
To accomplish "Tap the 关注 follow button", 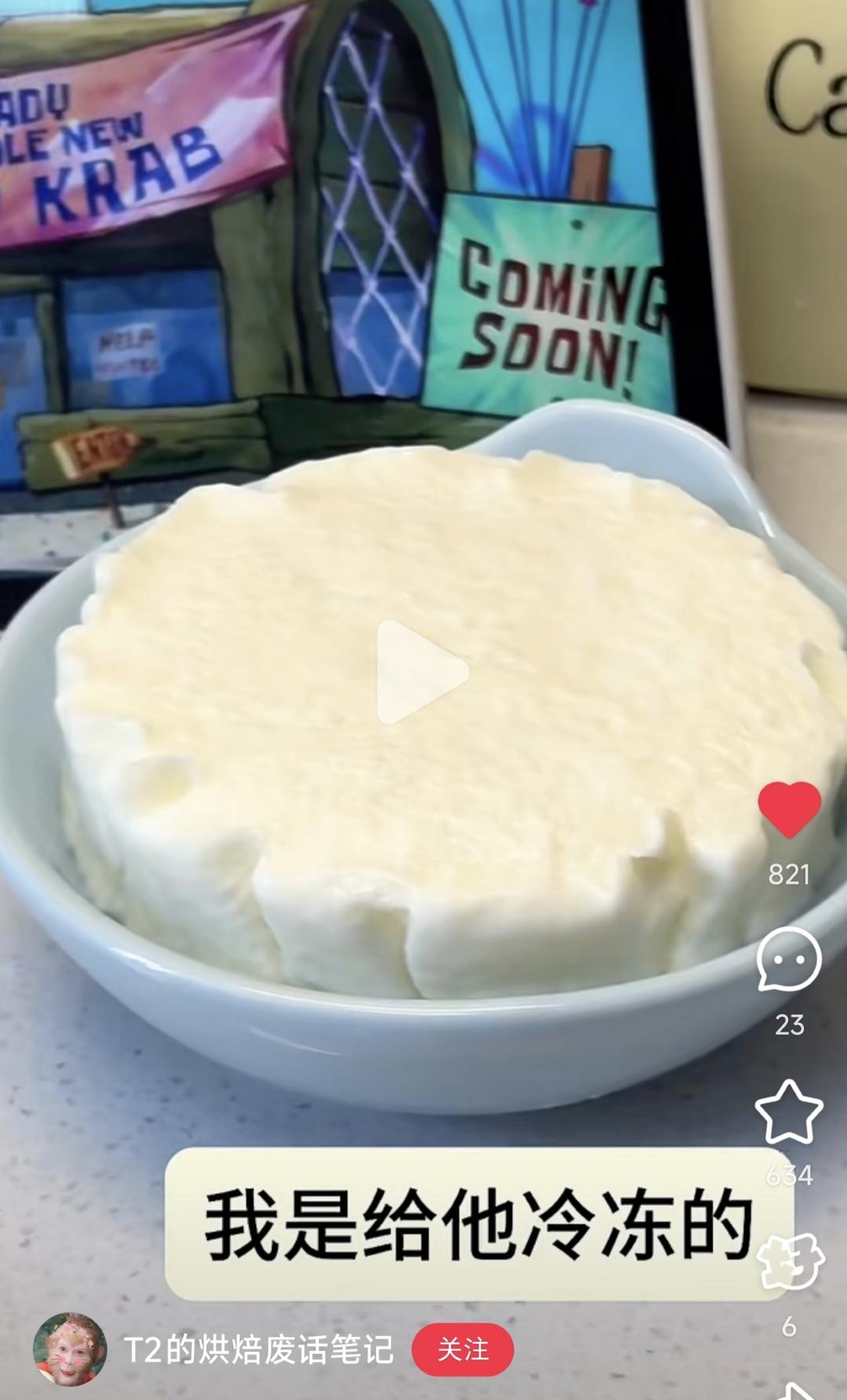I will (463, 1350).
